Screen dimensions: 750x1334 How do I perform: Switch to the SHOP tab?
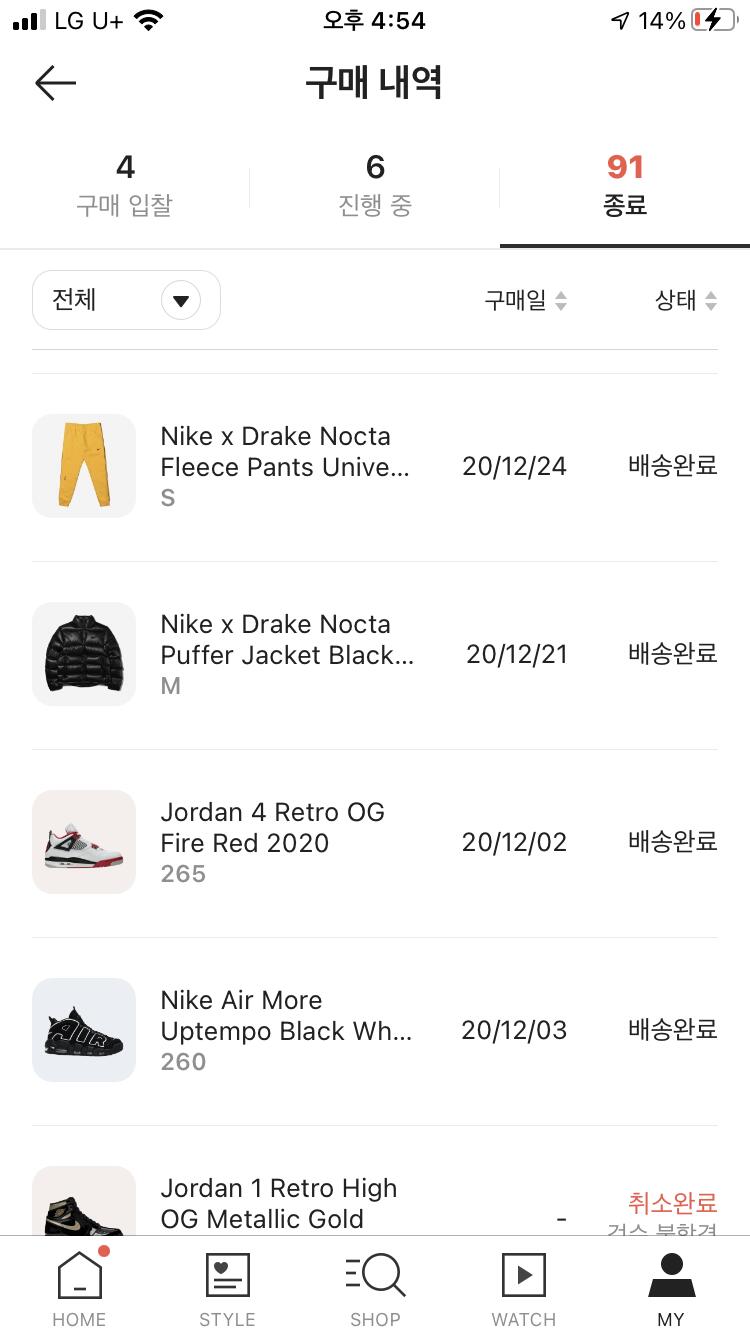375,1288
